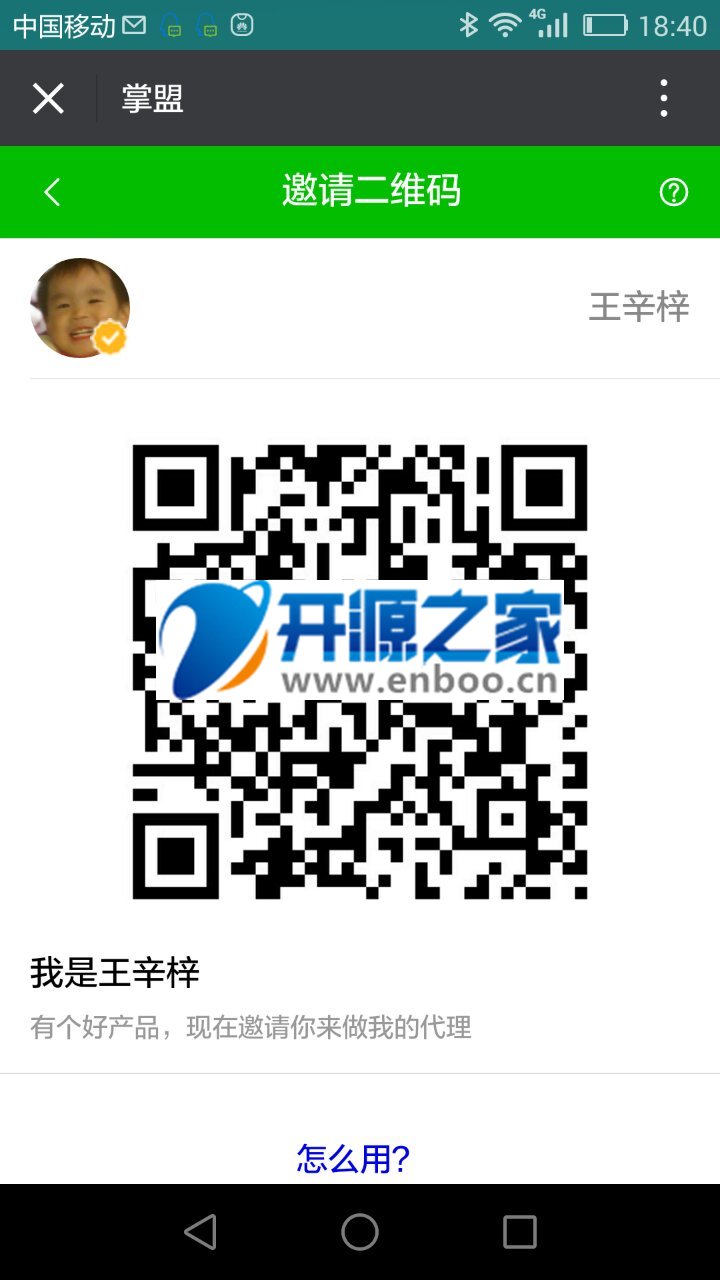Close the 掌盟 web page

point(48,99)
